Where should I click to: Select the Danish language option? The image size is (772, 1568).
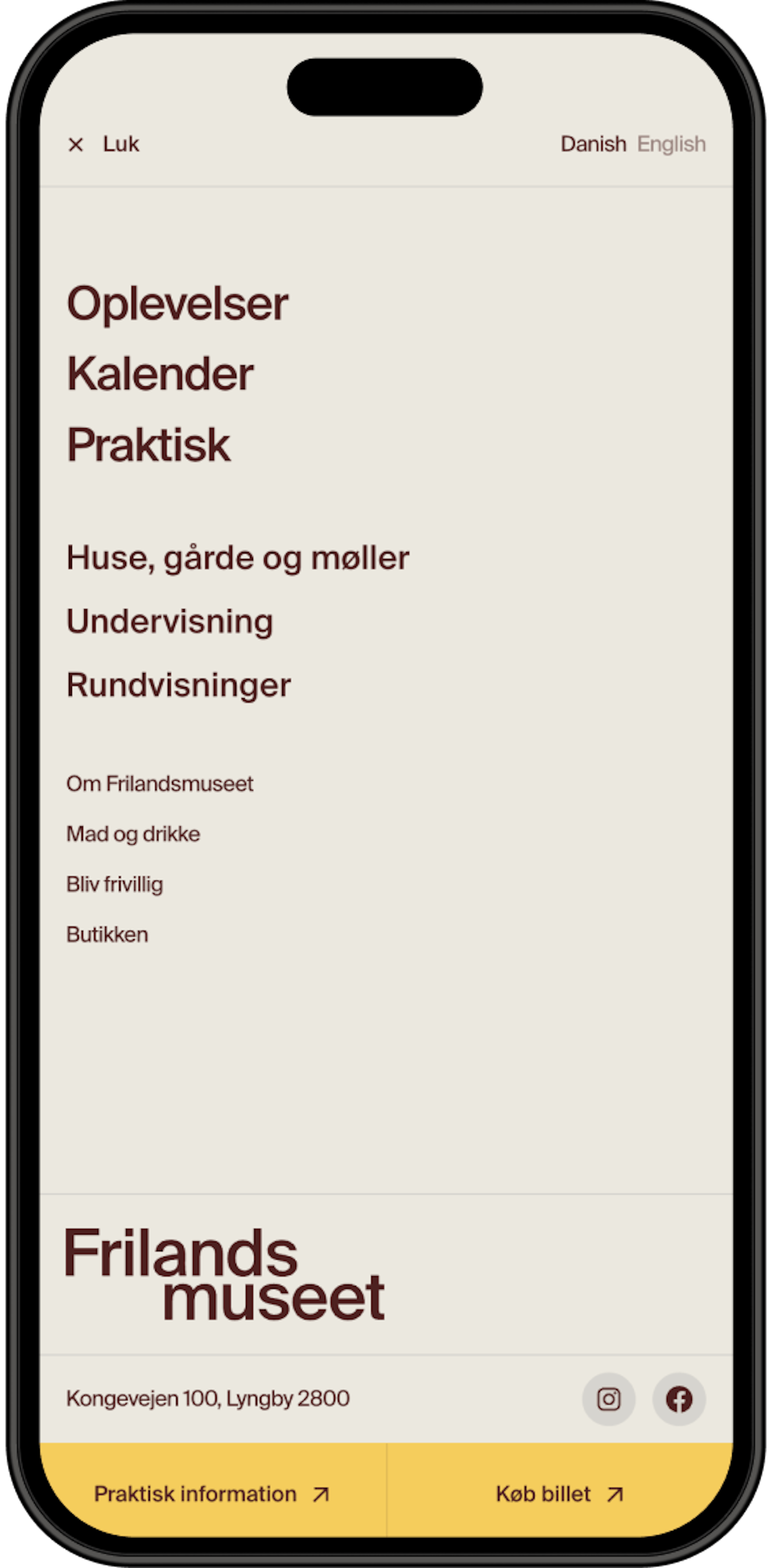593,144
